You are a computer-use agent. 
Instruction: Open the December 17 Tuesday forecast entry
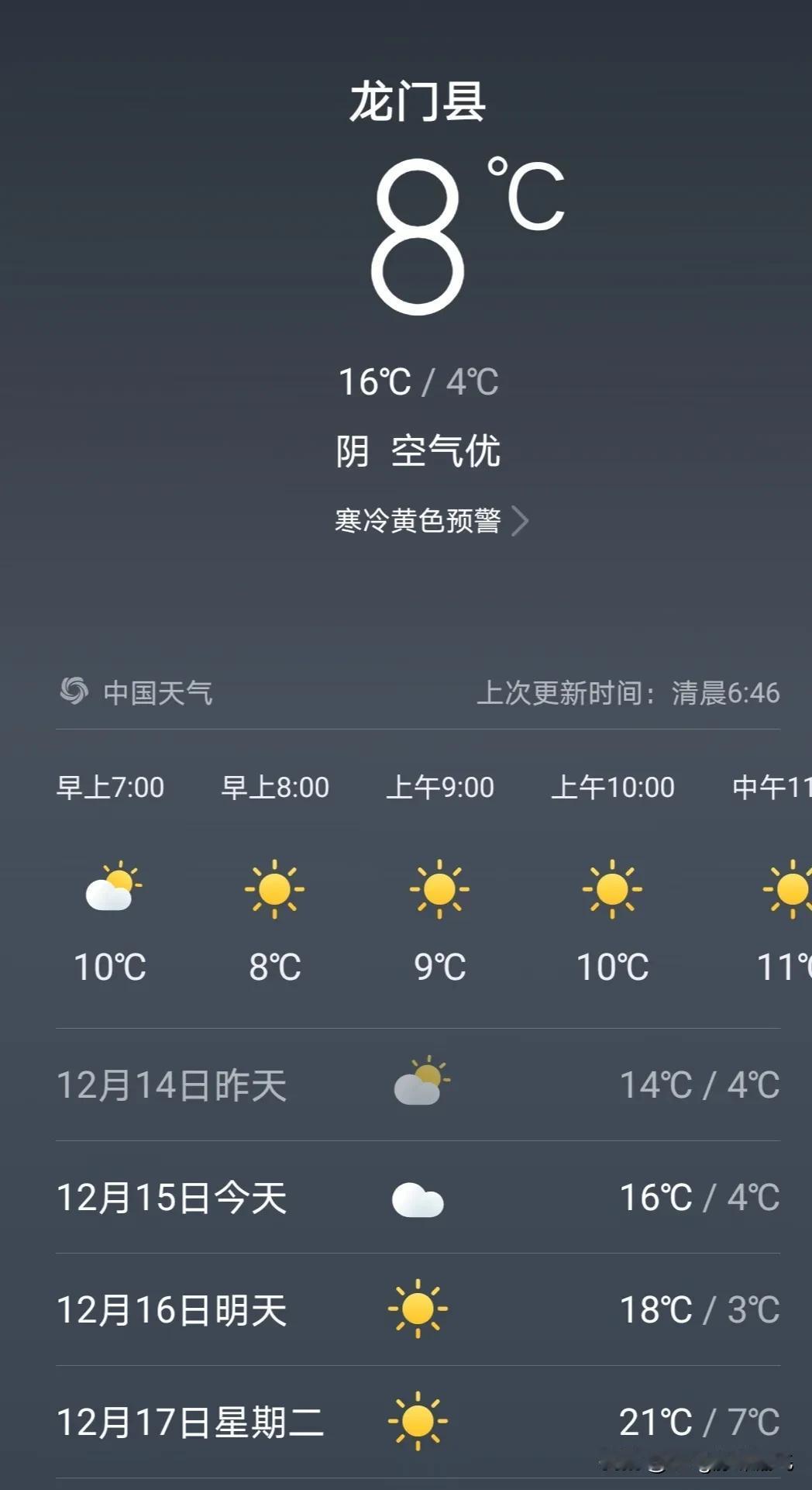pyautogui.click(x=406, y=1422)
